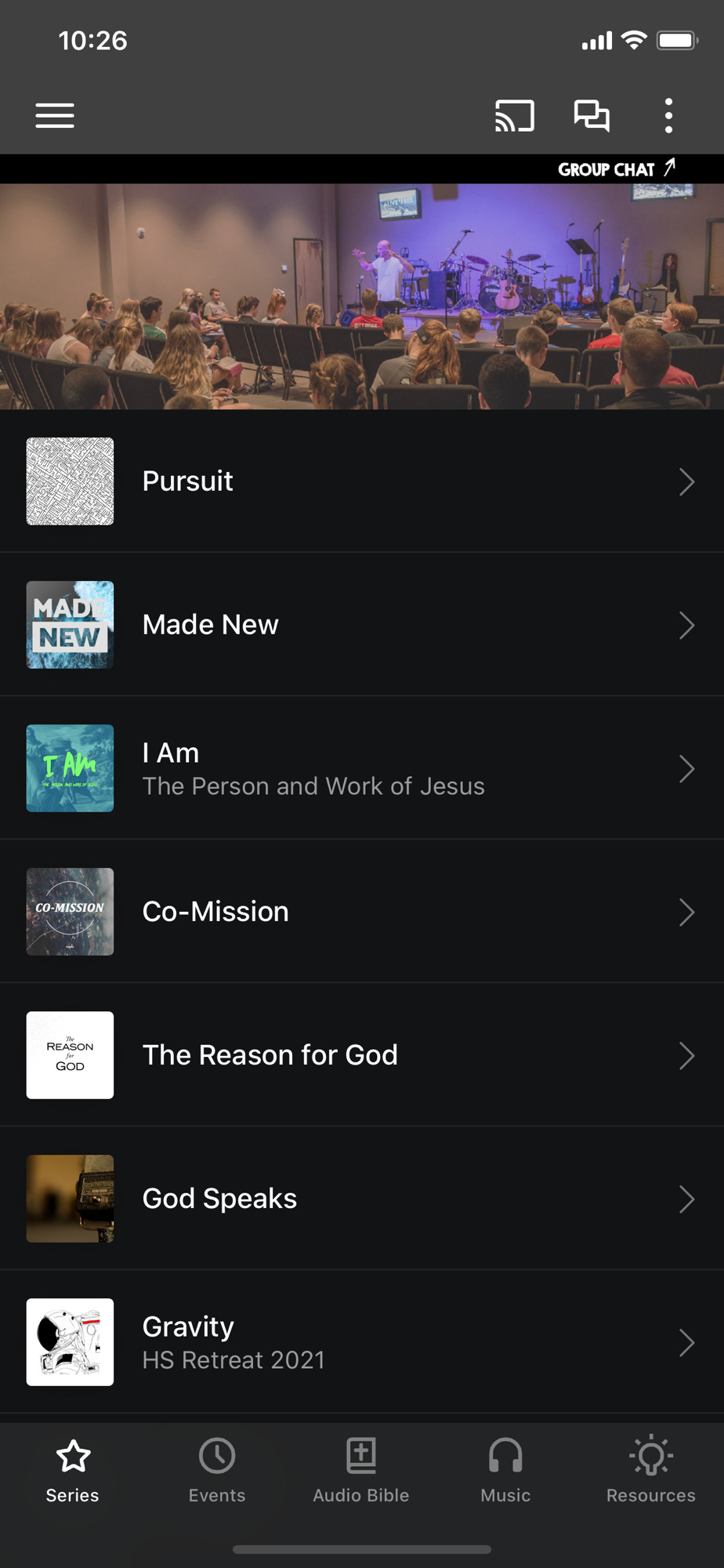Open the group chat icon
The width and height of the screenshot is (724, 1568).
[592, 116]
